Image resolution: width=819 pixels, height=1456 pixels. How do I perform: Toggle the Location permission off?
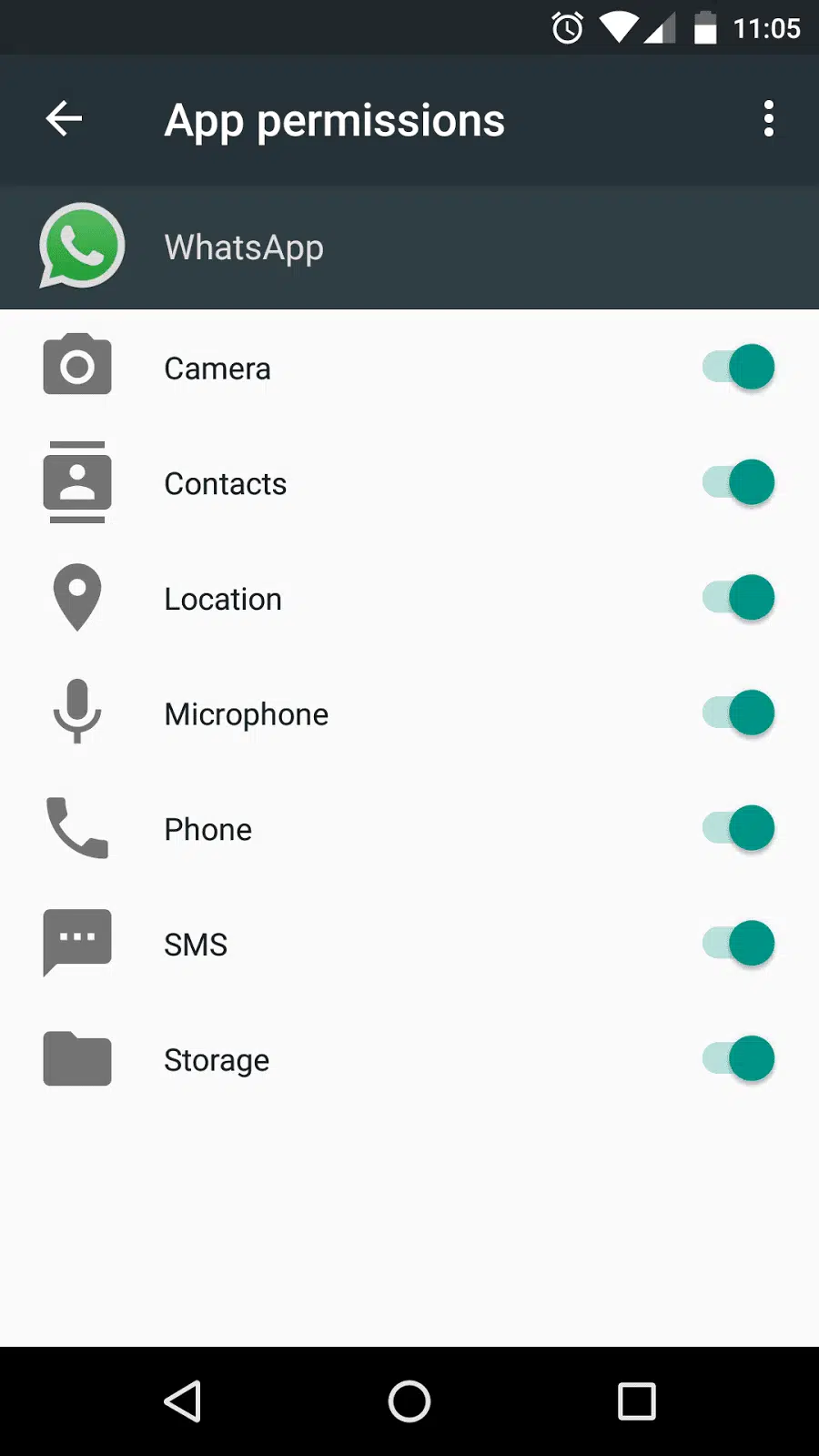pos(738,598)
